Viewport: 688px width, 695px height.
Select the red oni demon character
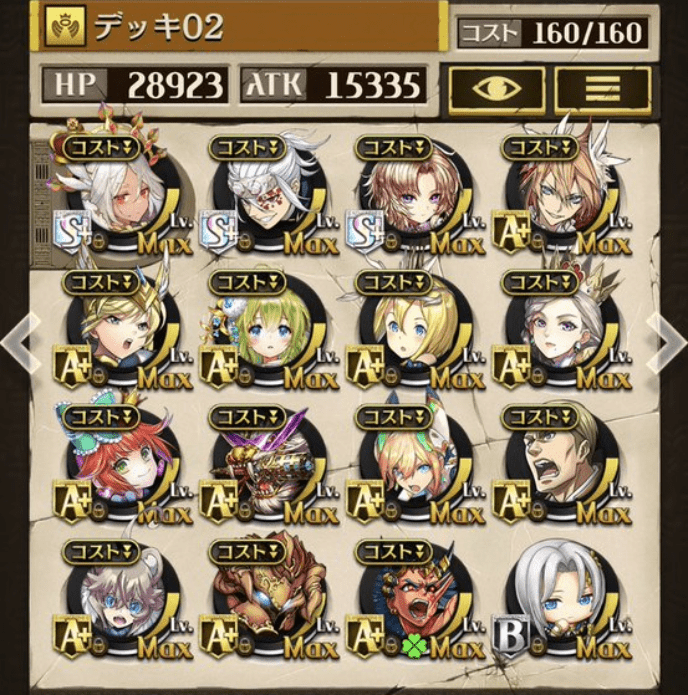coord(410,597)
